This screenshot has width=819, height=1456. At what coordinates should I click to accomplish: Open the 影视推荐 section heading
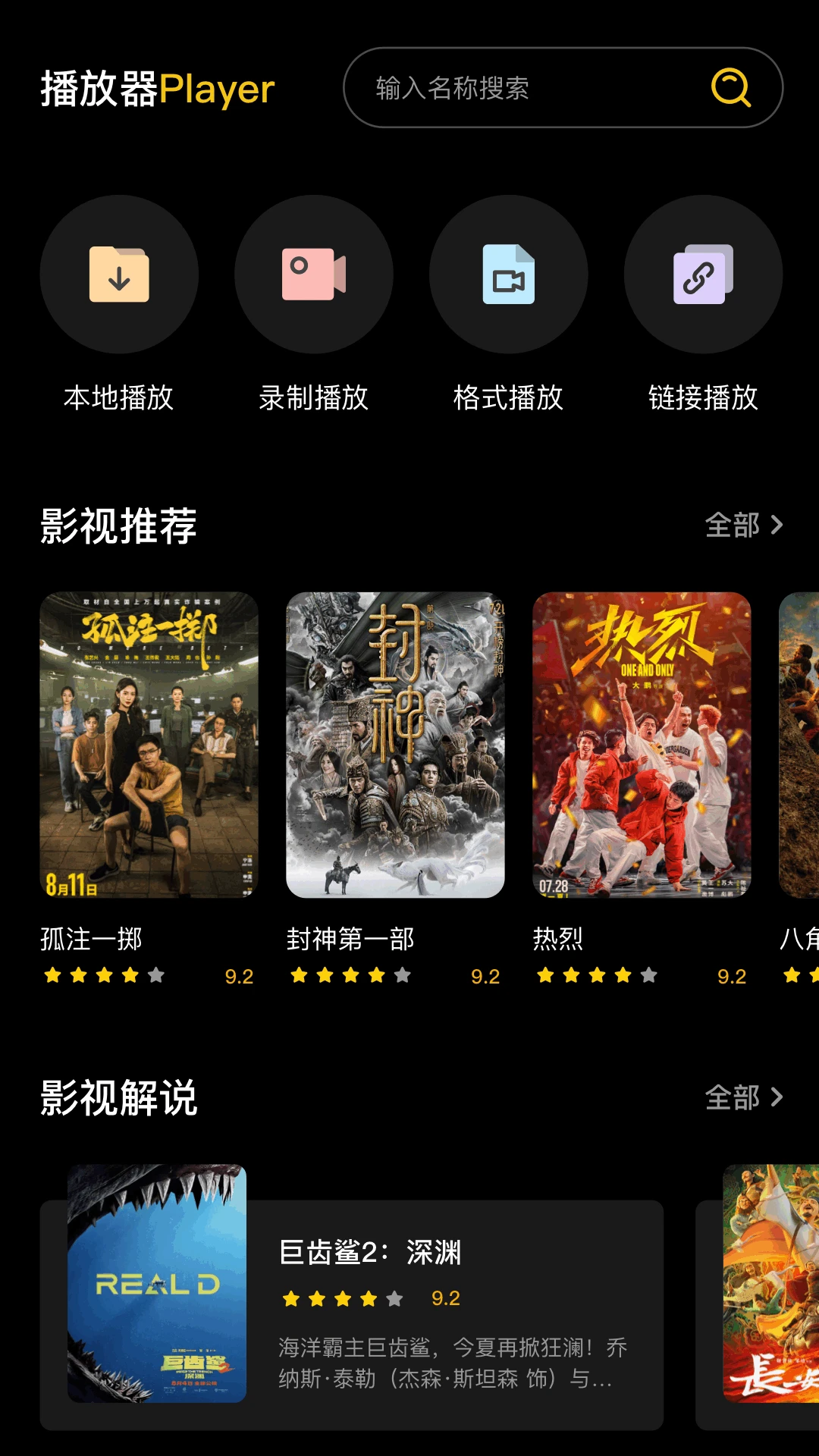[118, 525]
